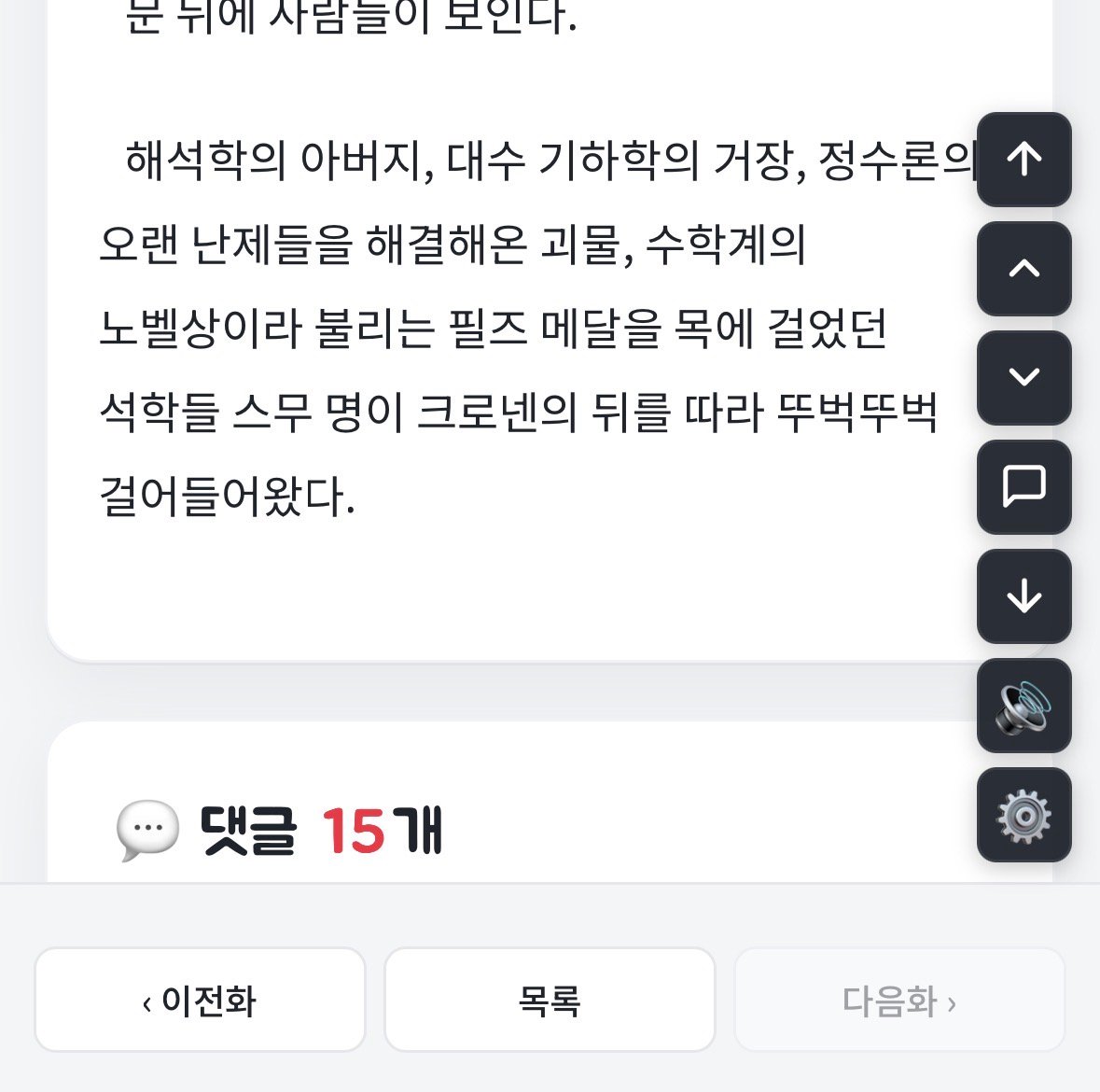The height and width of the screenshot is (1092, 1100).
Task: Open viewer settings with the gear button
Action: pos(1023,815)
